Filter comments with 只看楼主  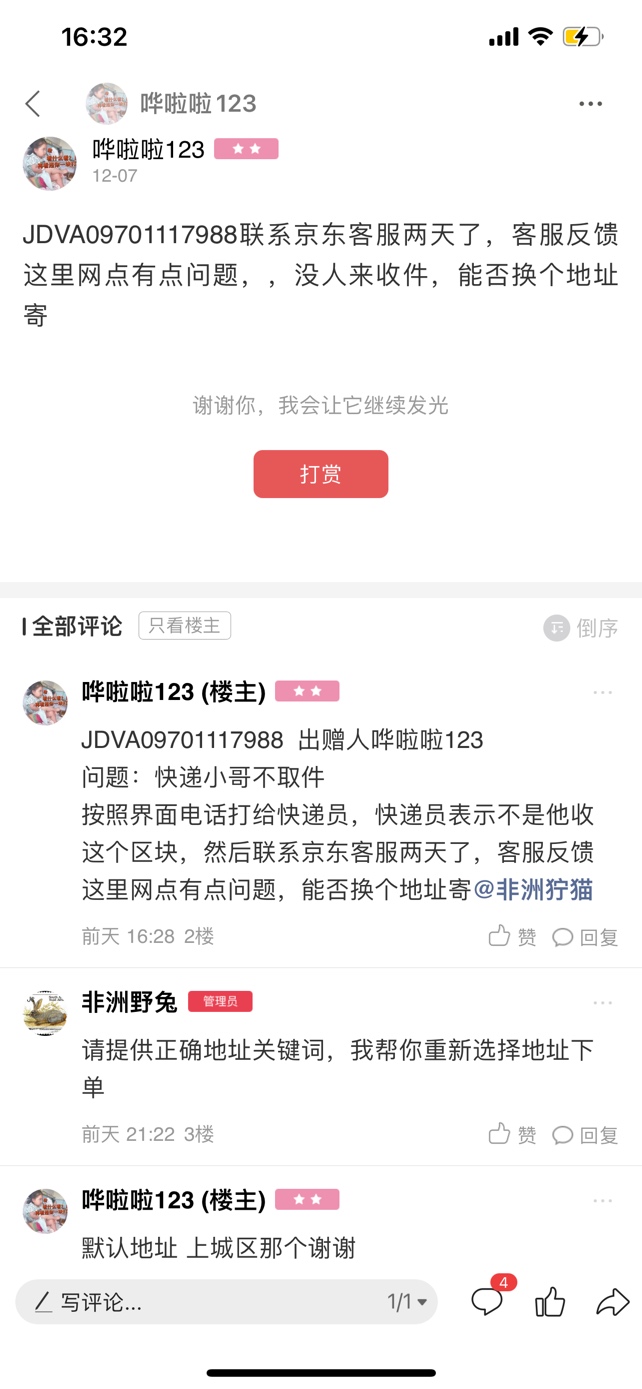pyautogui.click(x=185, y=626)
